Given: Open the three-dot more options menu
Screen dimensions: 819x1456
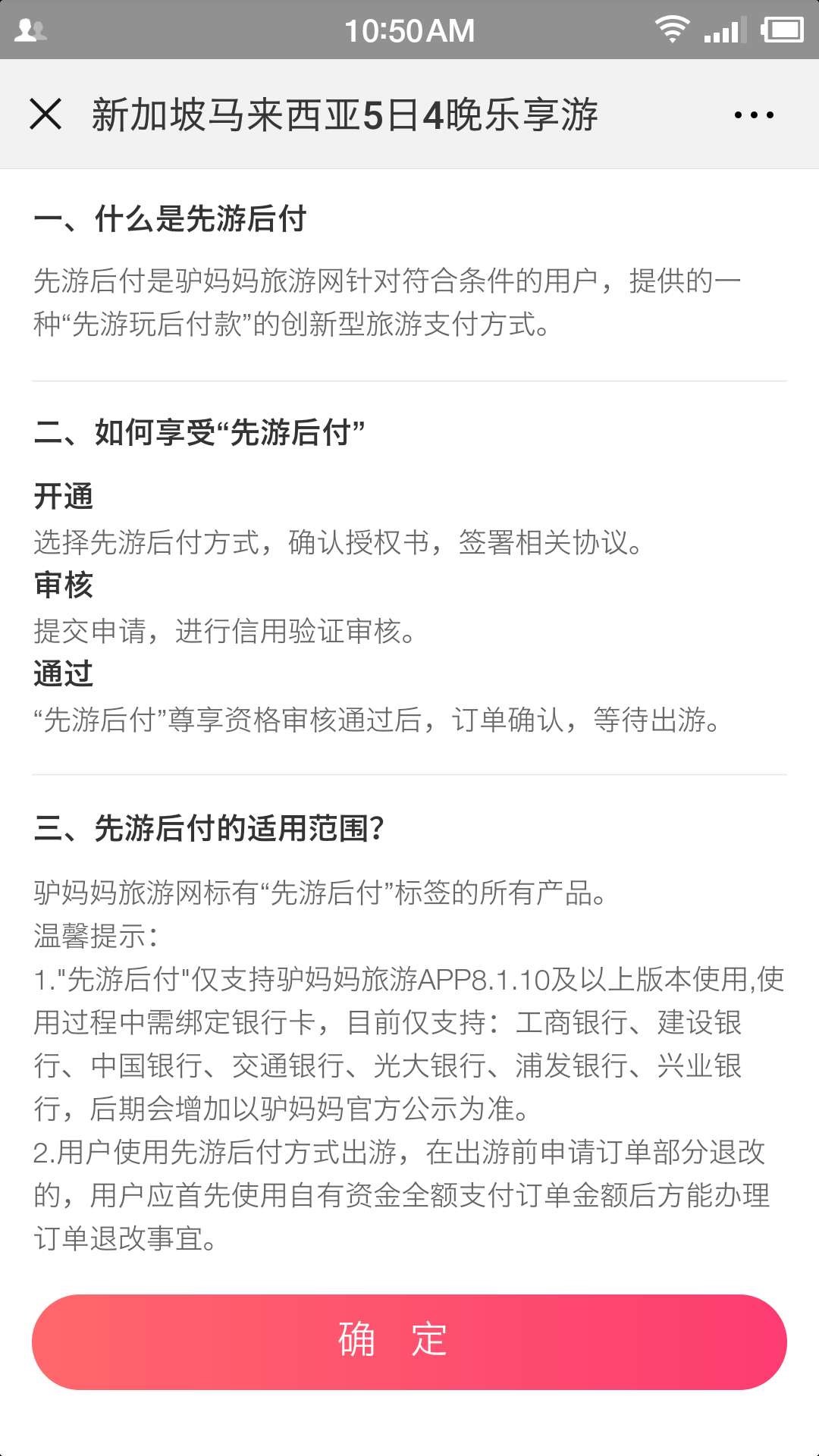Looking at the screenshot, I should click(753, 115).
